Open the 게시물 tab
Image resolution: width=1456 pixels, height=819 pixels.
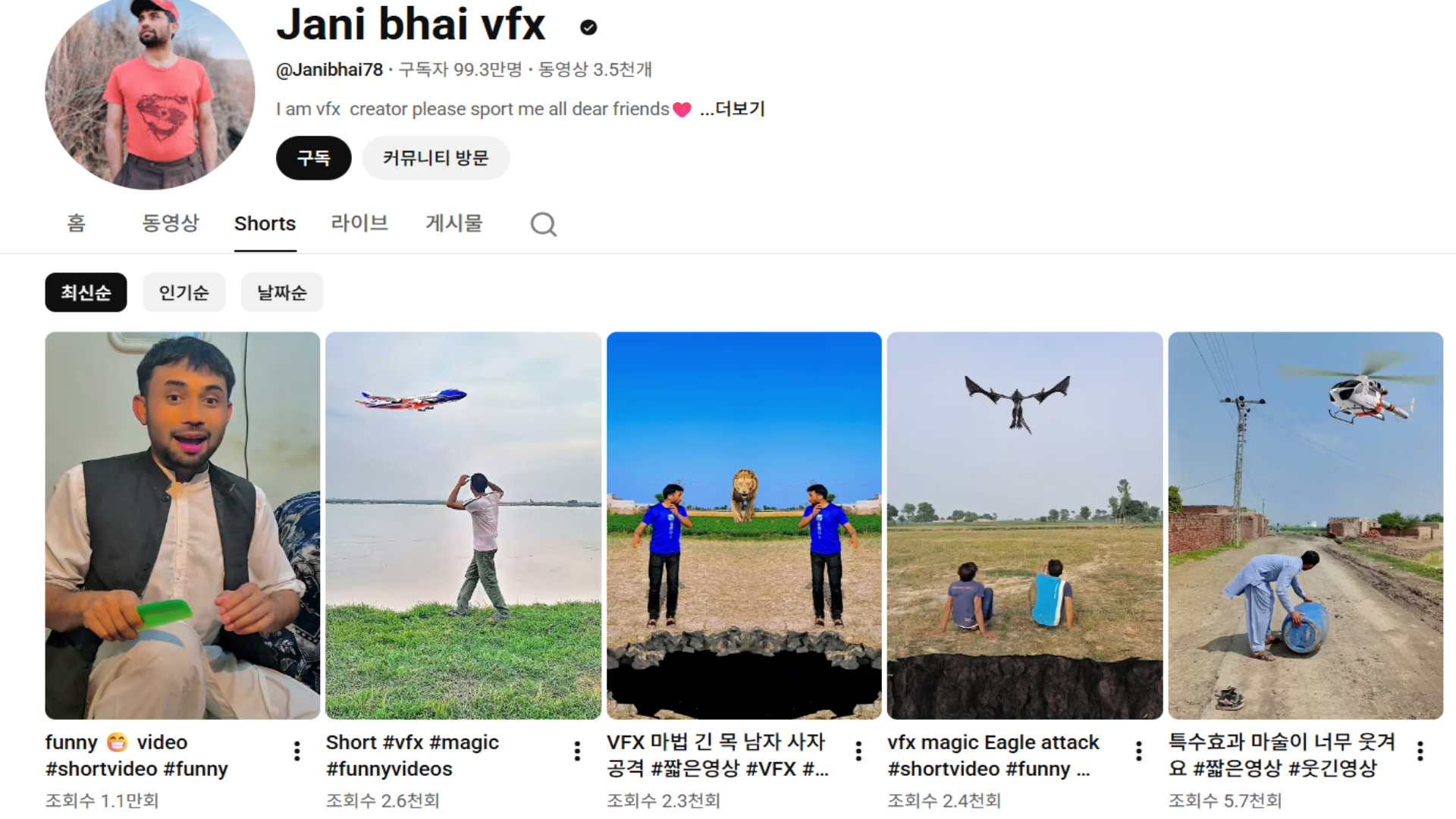(x=453, y=223)
